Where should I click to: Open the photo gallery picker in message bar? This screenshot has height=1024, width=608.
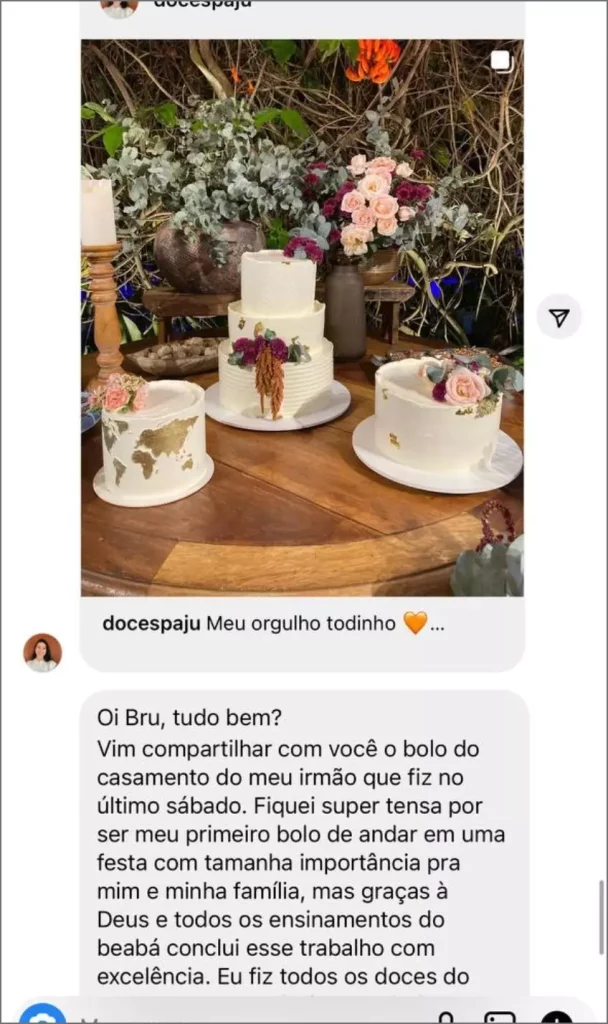point(499,1018)
